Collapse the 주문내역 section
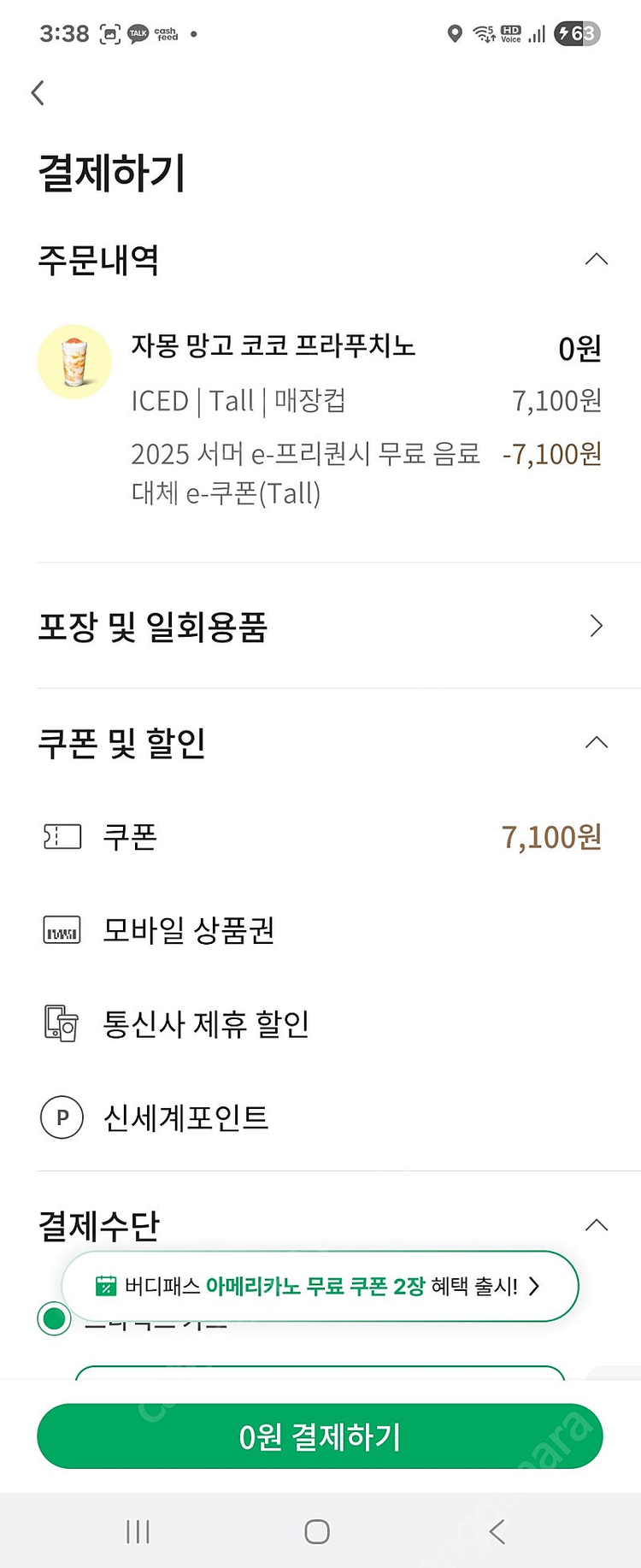 click(597, 259)
